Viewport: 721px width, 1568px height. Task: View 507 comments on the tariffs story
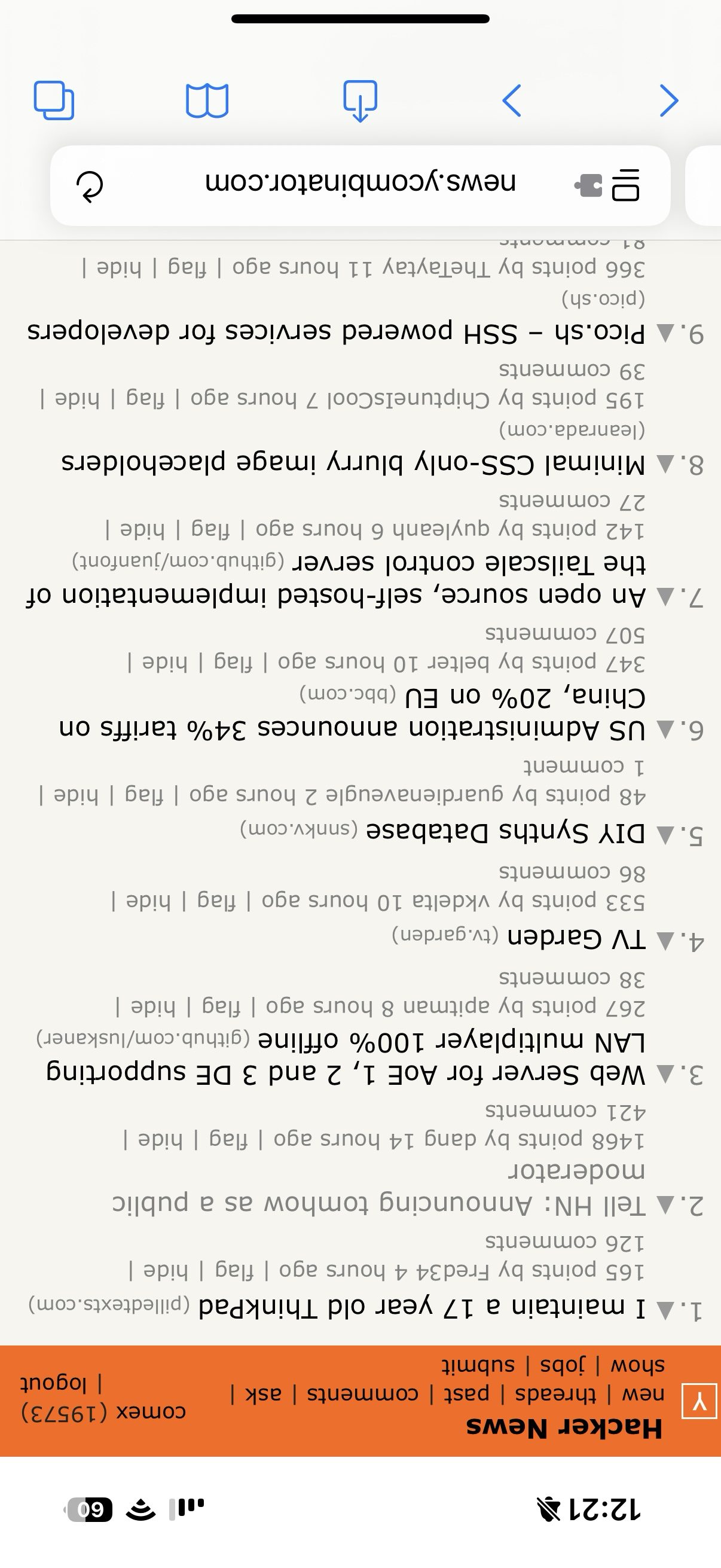click(565, 634)
